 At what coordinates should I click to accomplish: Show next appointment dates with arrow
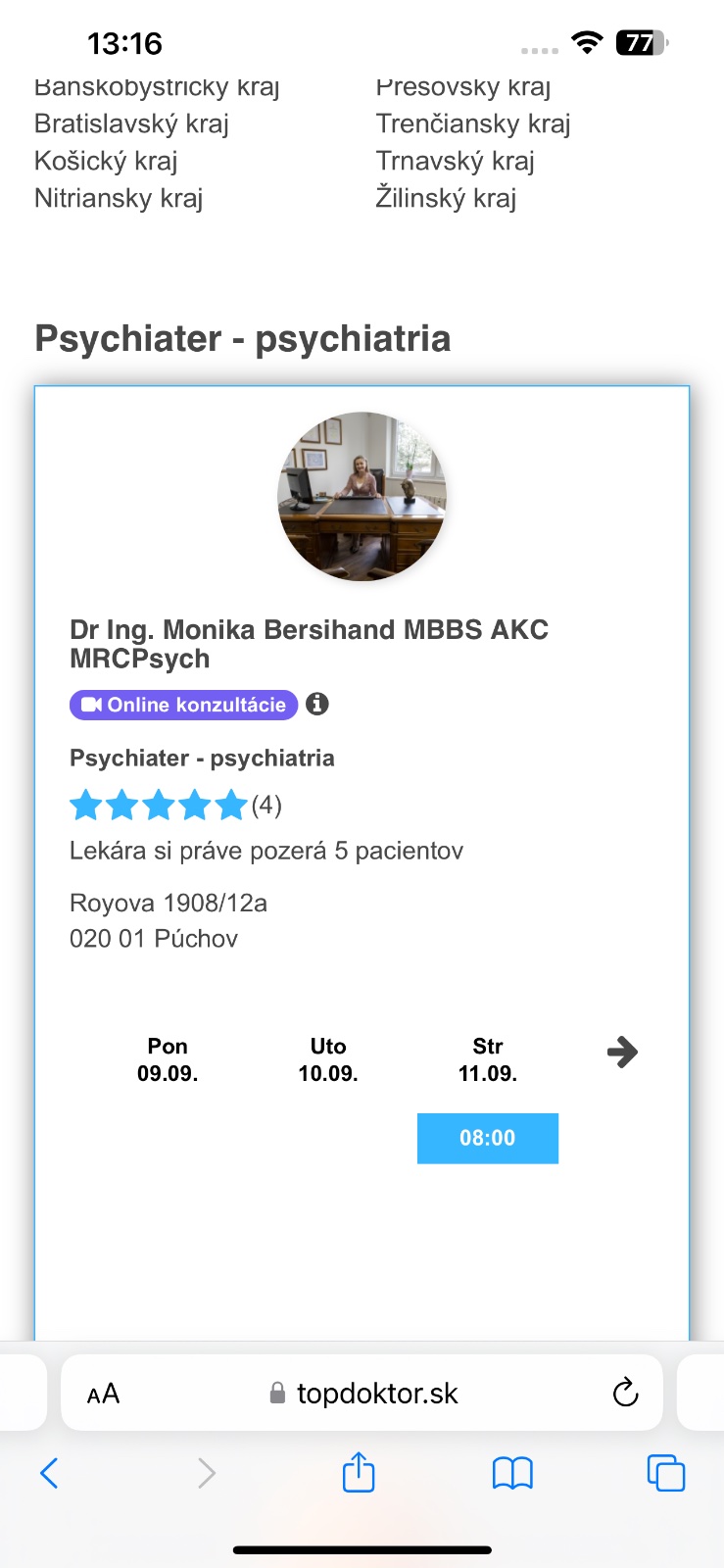coord(622,1053)
